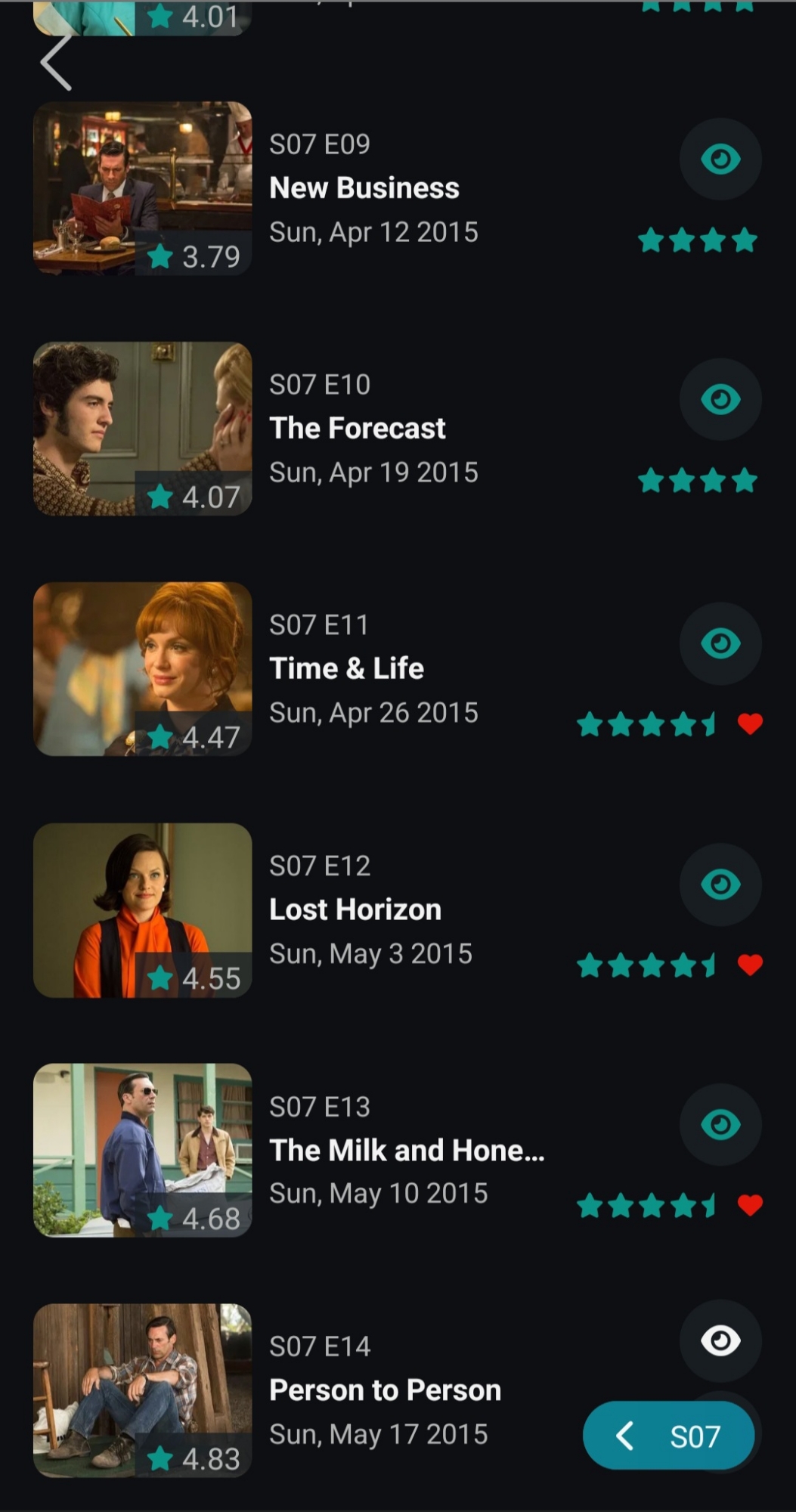Viewport: 796px width, 1512px height.
Task: Tap the star rating for The Forecast
Action: [697, 480]
